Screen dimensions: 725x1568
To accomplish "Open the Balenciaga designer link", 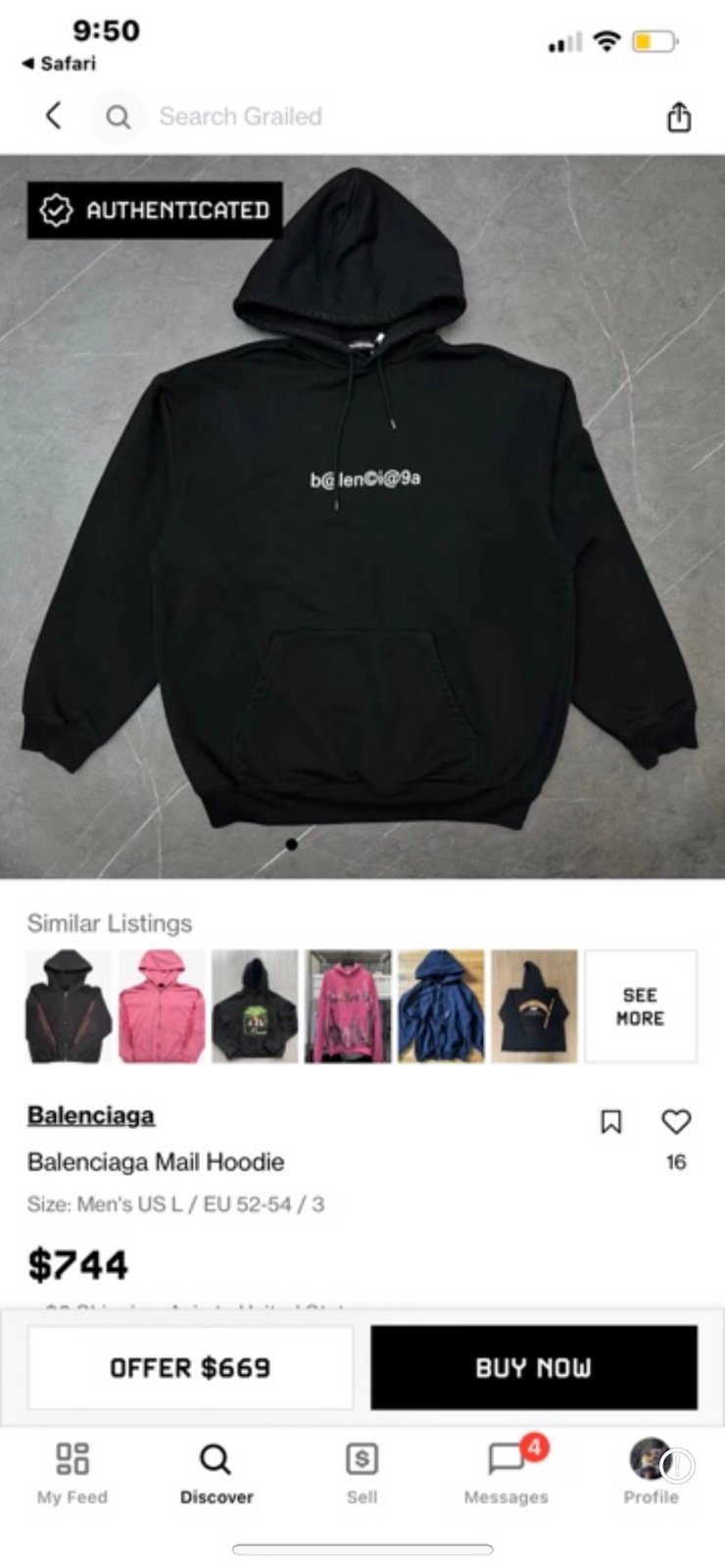I will 91,1115.
